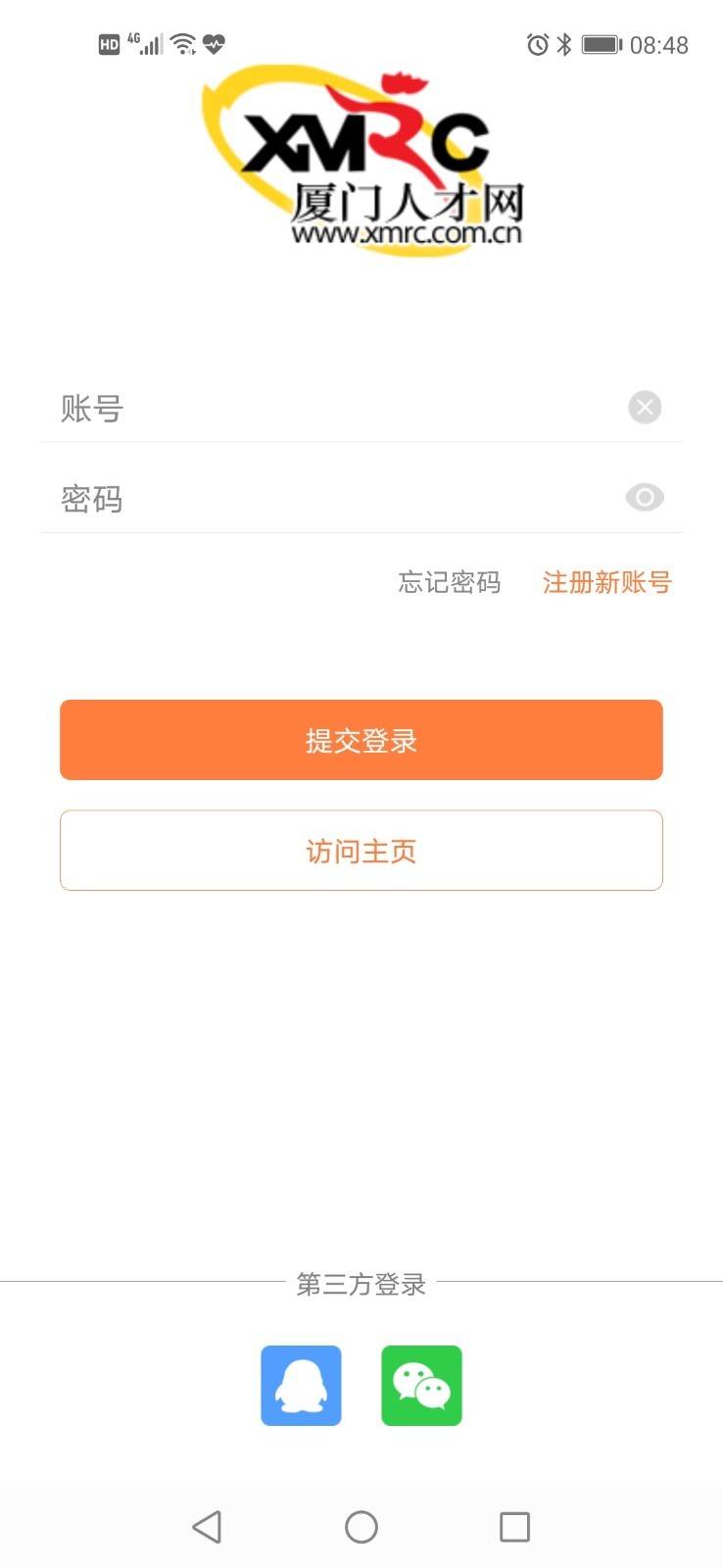Image resolution: width=723 pixels, height=1568 pixels.
Task: Click the XMRC 厦门人才网 logo
Action: click(361, 162)
